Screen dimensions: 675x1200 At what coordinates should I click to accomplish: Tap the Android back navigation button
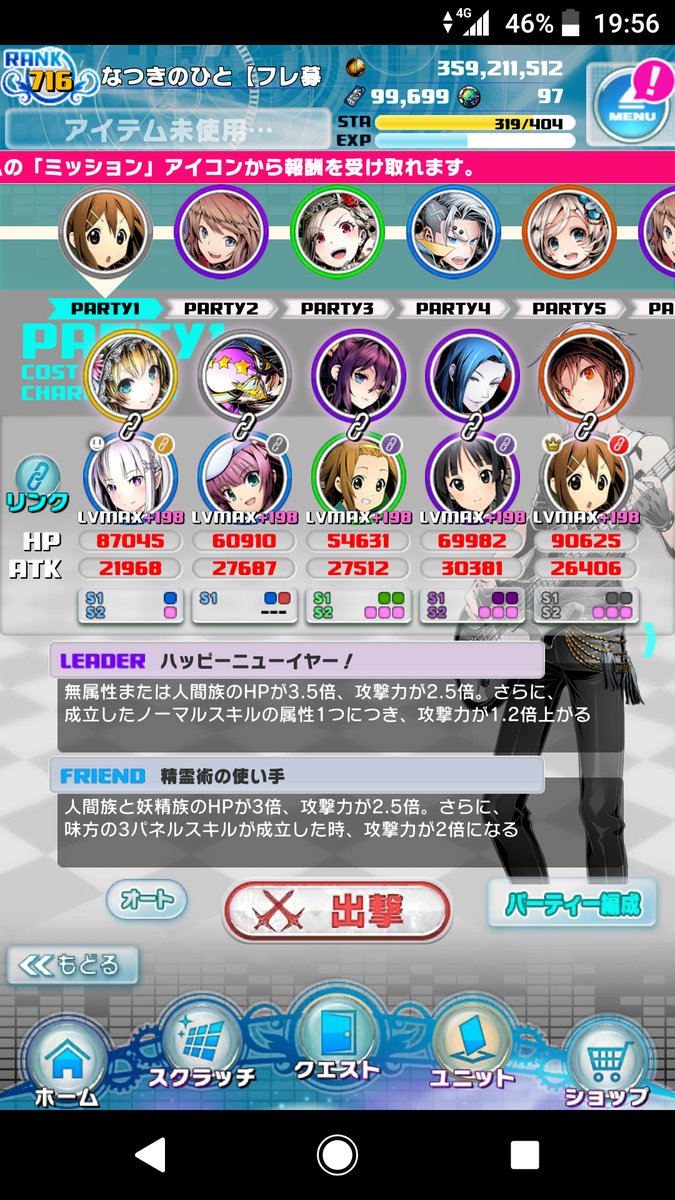(151, 1156)
